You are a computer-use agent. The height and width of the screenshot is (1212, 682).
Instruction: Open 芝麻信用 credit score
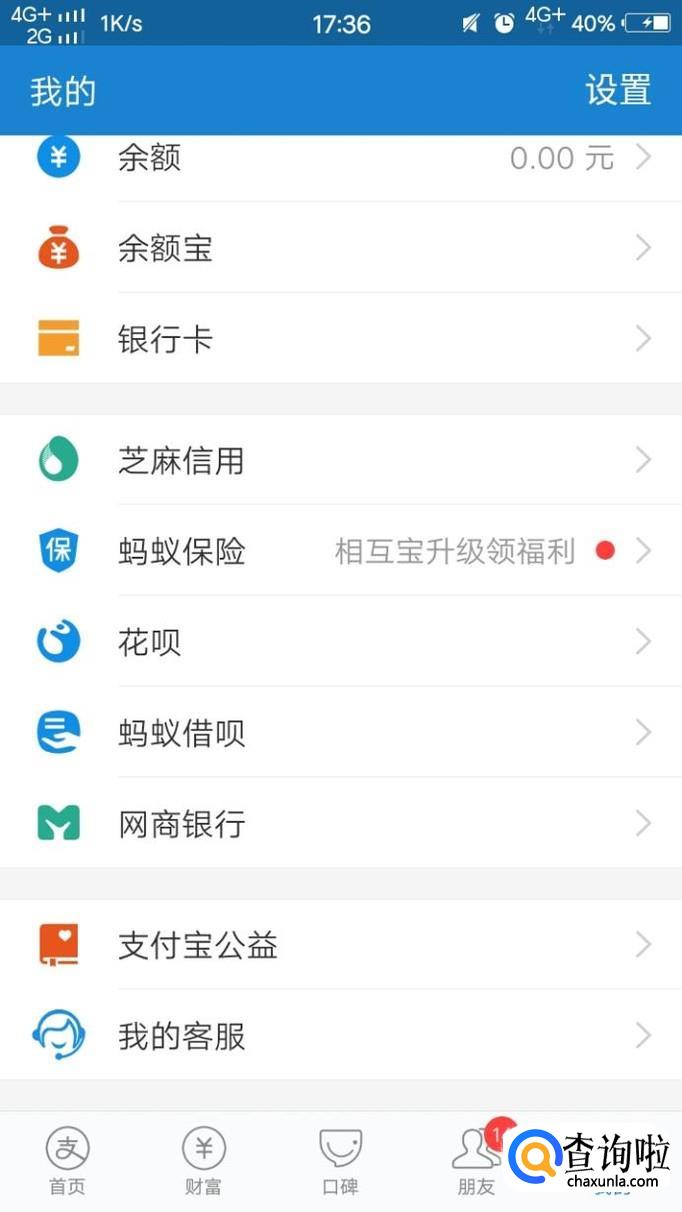[x=340, y=461]
